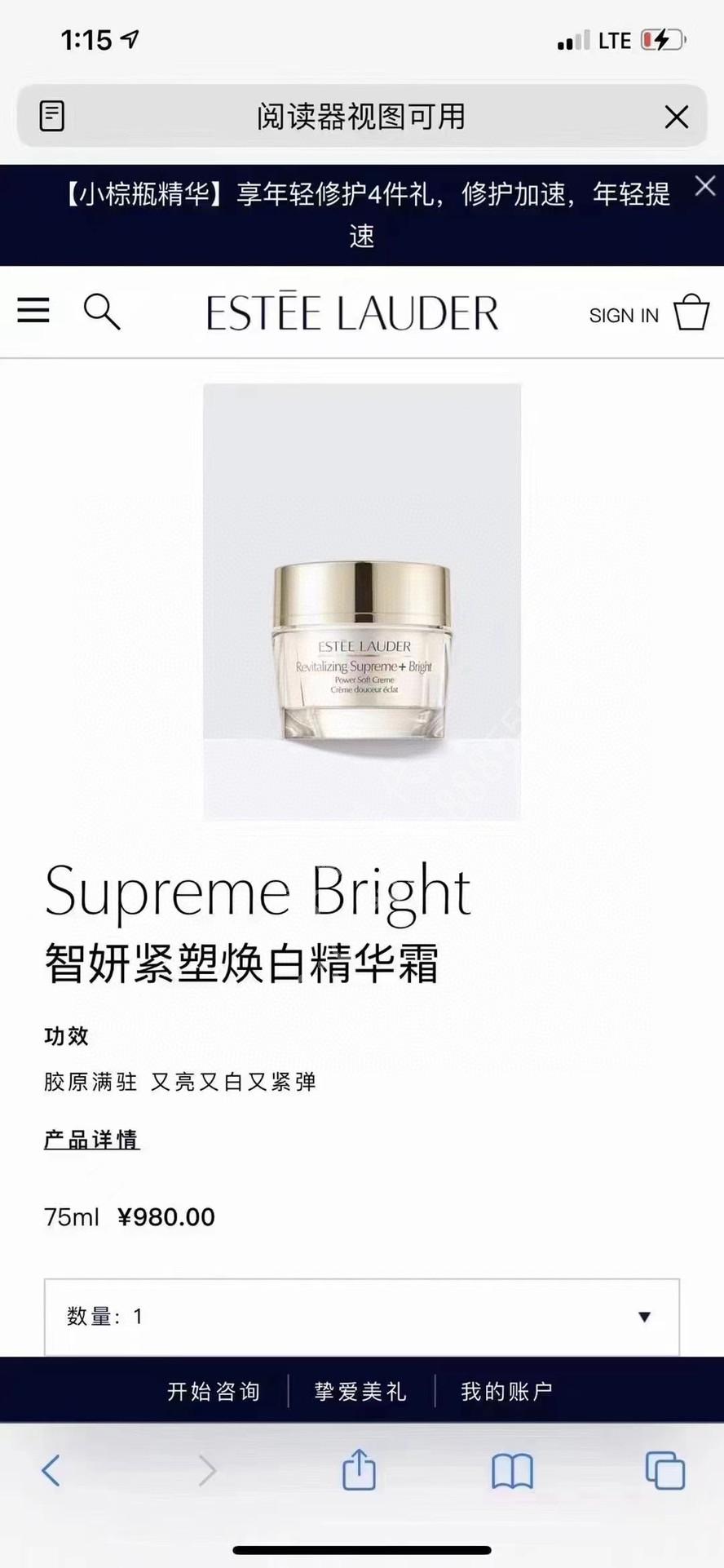Image resolution: width=724 pixels, height=1568 pixels.
Task: Tap 开始咨询 to start consultation
Action: (x=214, y=1391)
